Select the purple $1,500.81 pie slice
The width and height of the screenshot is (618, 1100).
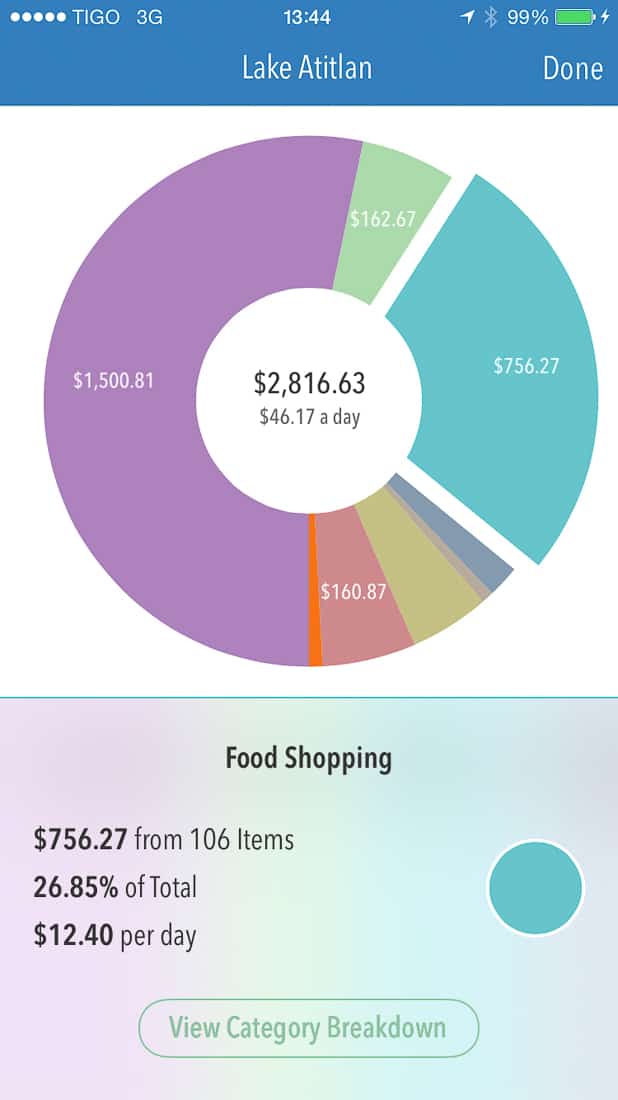(x=140, y=393)
